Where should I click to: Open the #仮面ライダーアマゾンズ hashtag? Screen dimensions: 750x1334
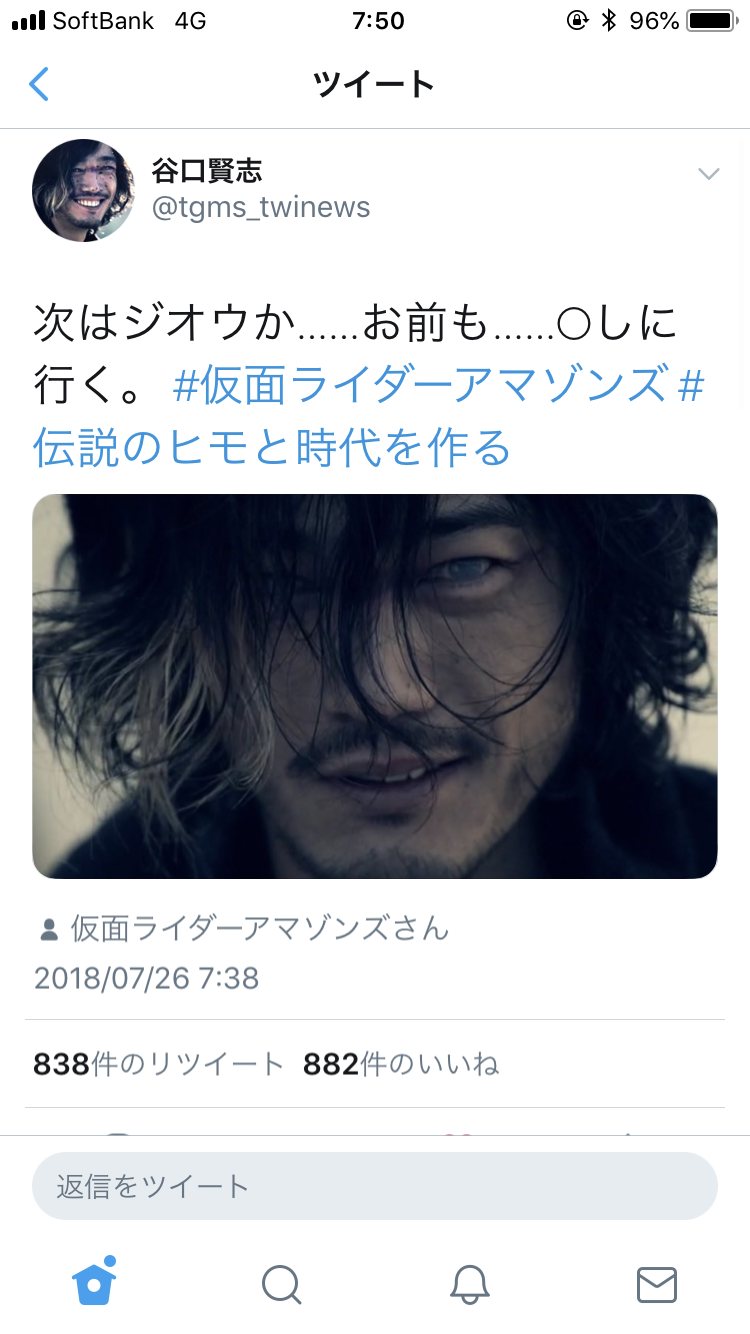pos(419,386)
